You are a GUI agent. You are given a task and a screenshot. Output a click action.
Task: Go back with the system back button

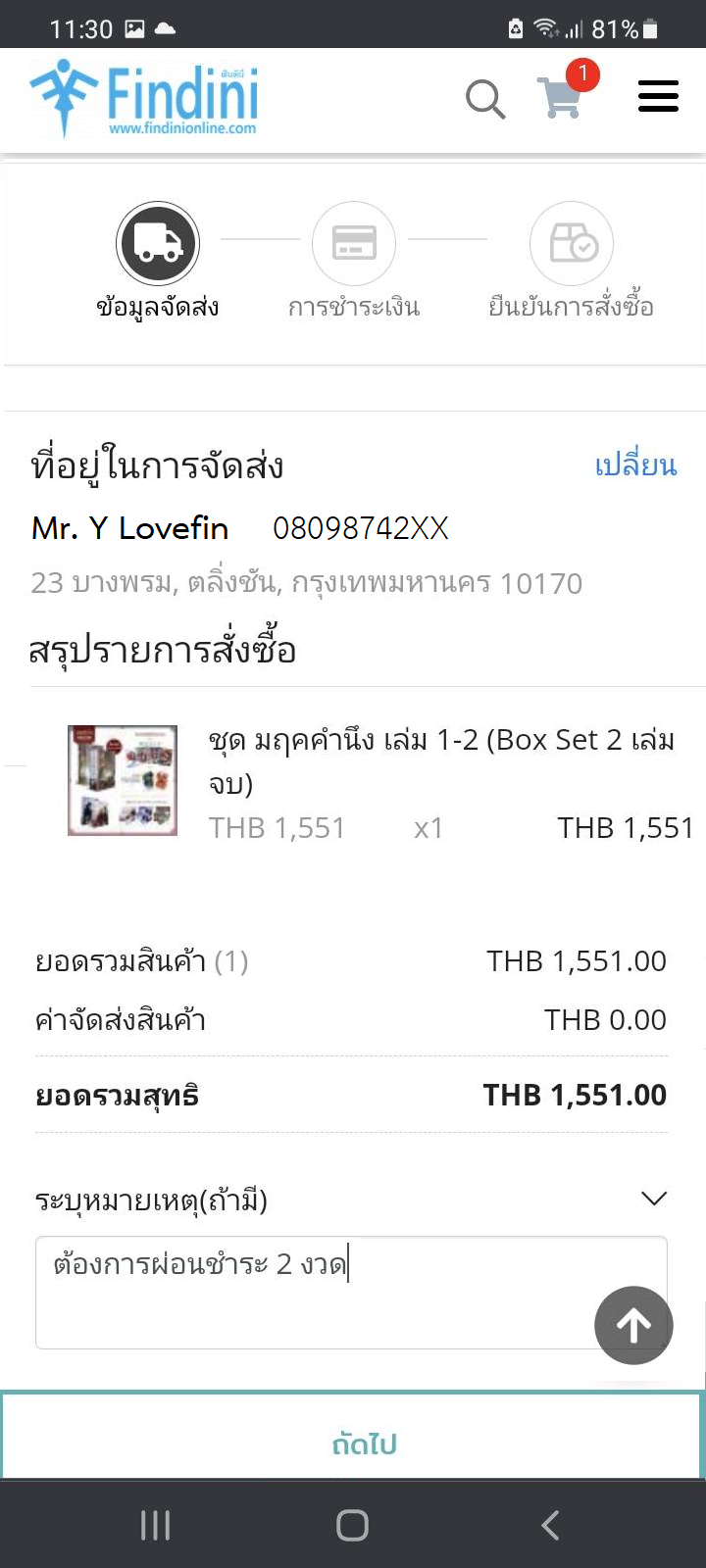click(x=550, y=1525)
